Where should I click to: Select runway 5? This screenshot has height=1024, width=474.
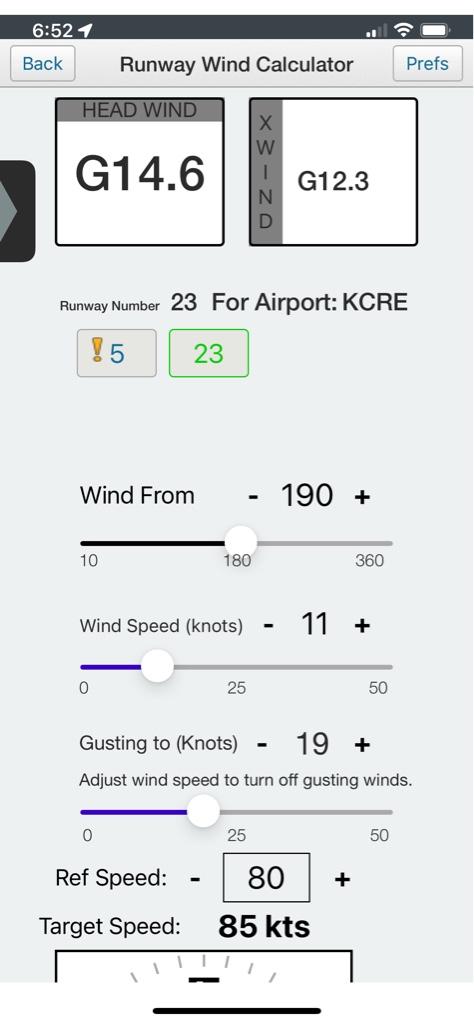(x=117, y=353)
